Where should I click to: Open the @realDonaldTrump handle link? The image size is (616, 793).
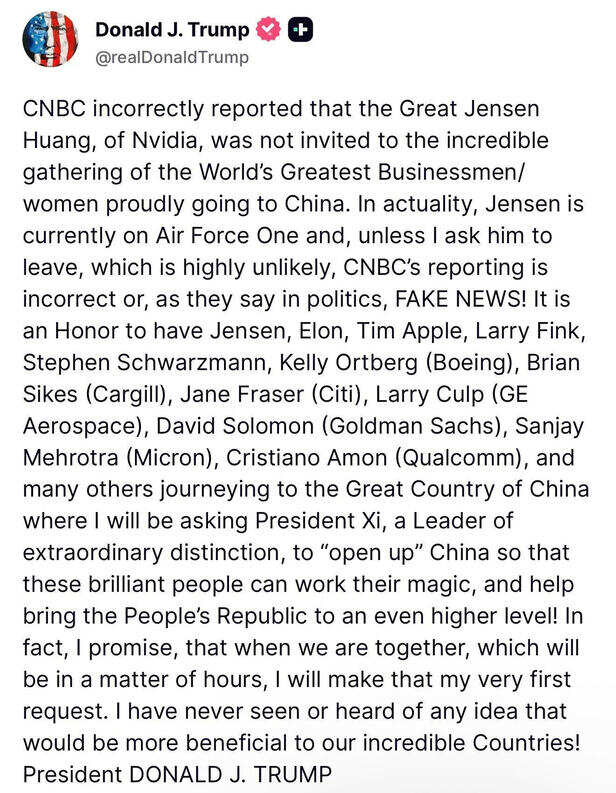click(x=172, y=57)
